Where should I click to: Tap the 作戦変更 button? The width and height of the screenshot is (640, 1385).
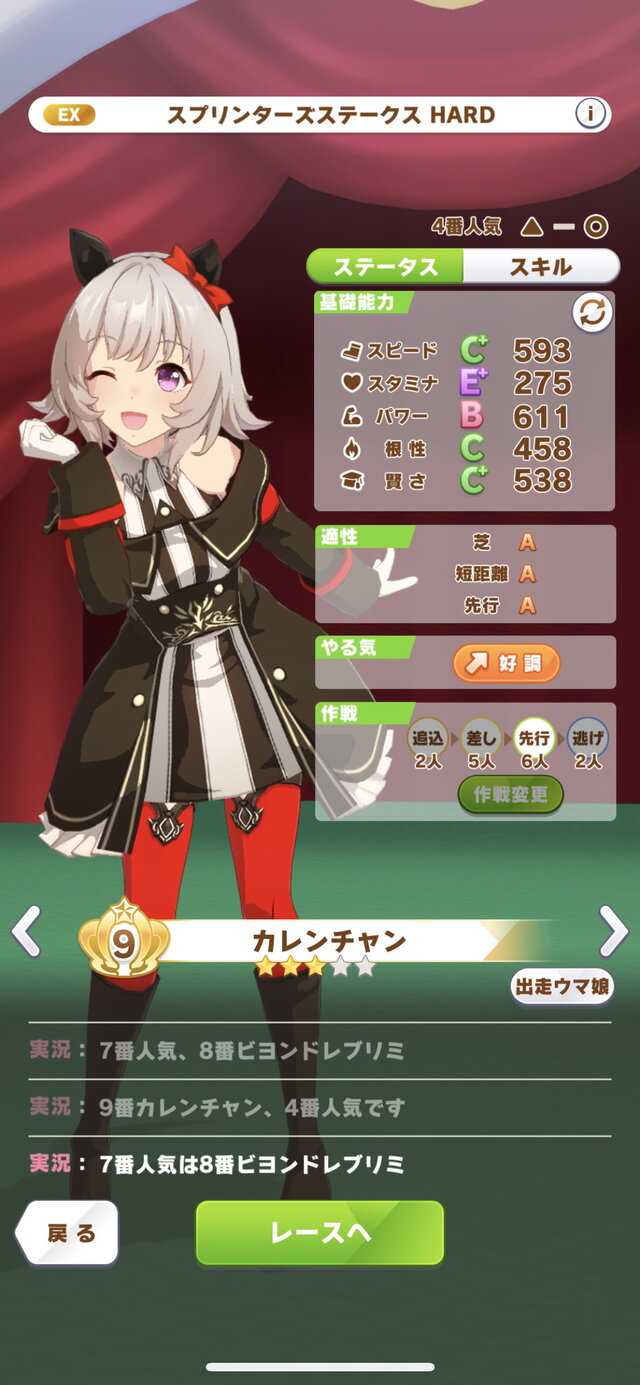pos(511,794)
